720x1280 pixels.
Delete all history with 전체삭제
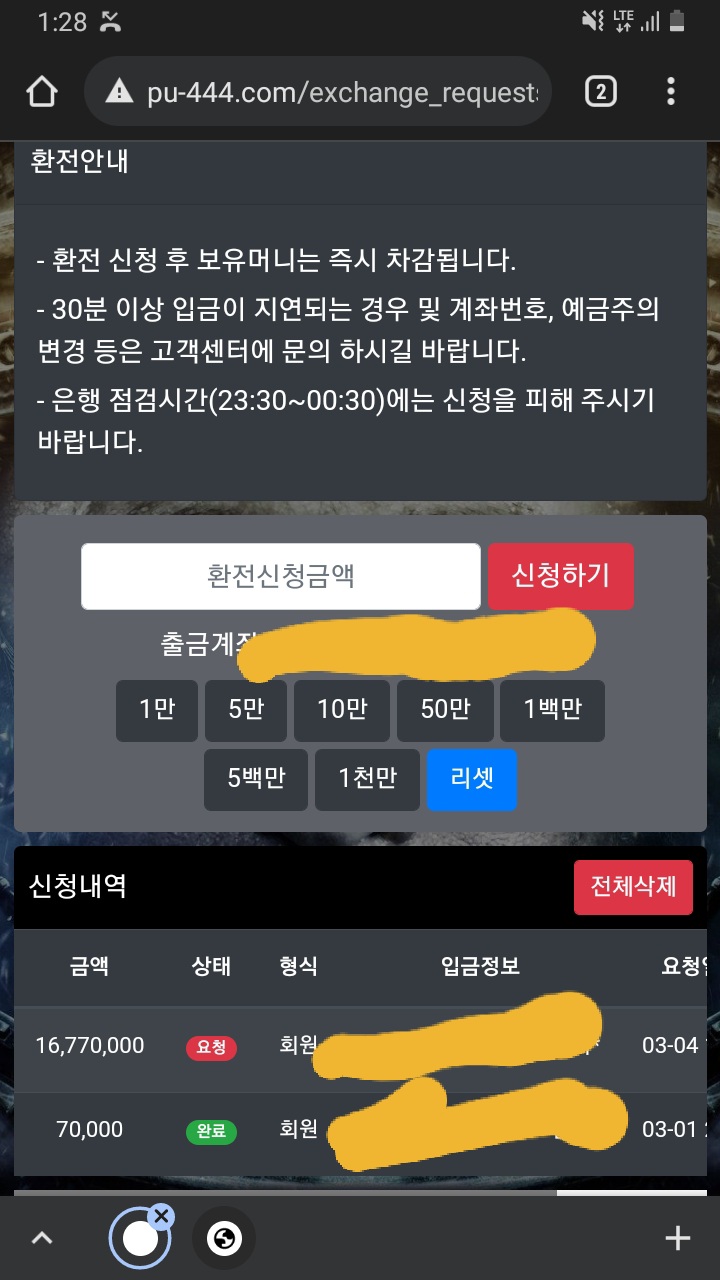[x=633, y=886]
